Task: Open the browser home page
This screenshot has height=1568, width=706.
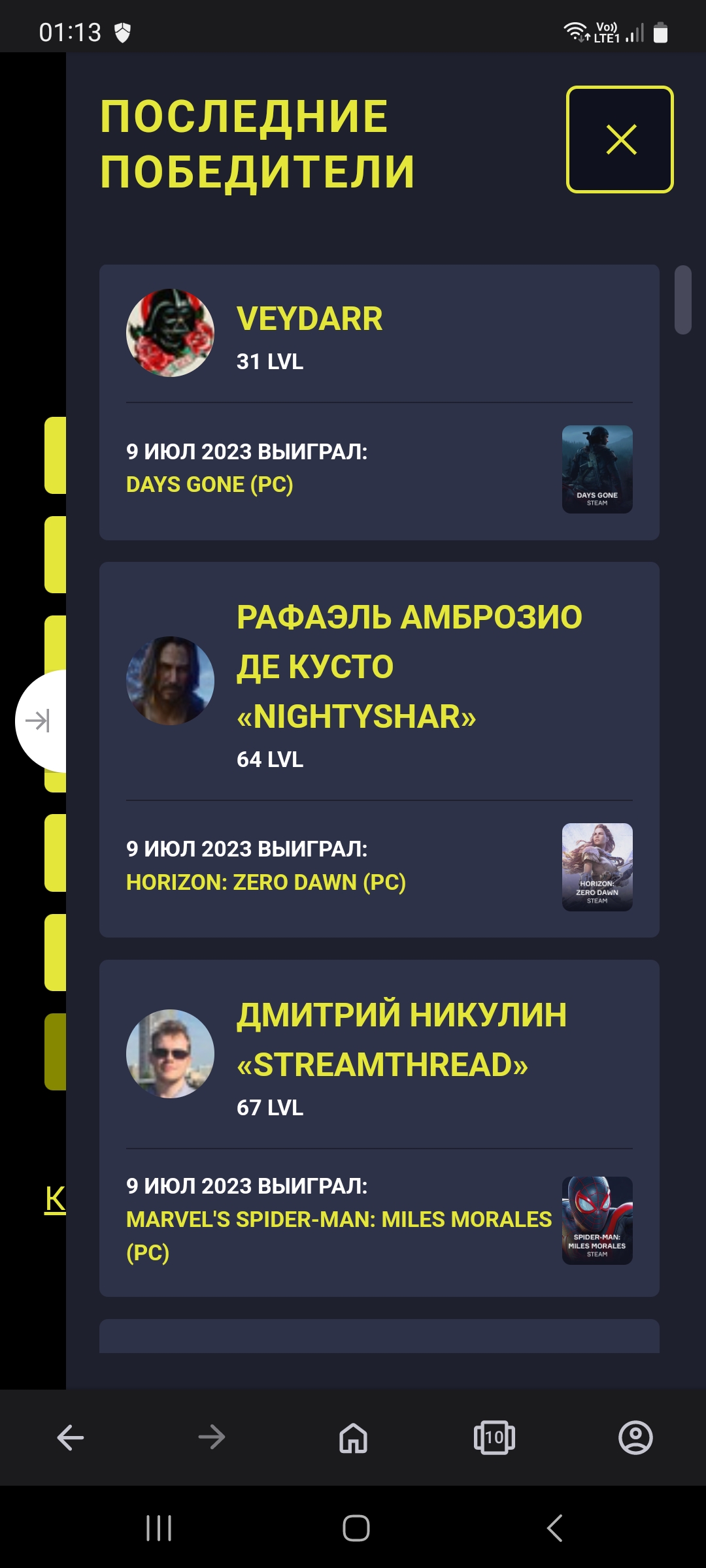Action: pyautogui.click(x=353, y=1437)
